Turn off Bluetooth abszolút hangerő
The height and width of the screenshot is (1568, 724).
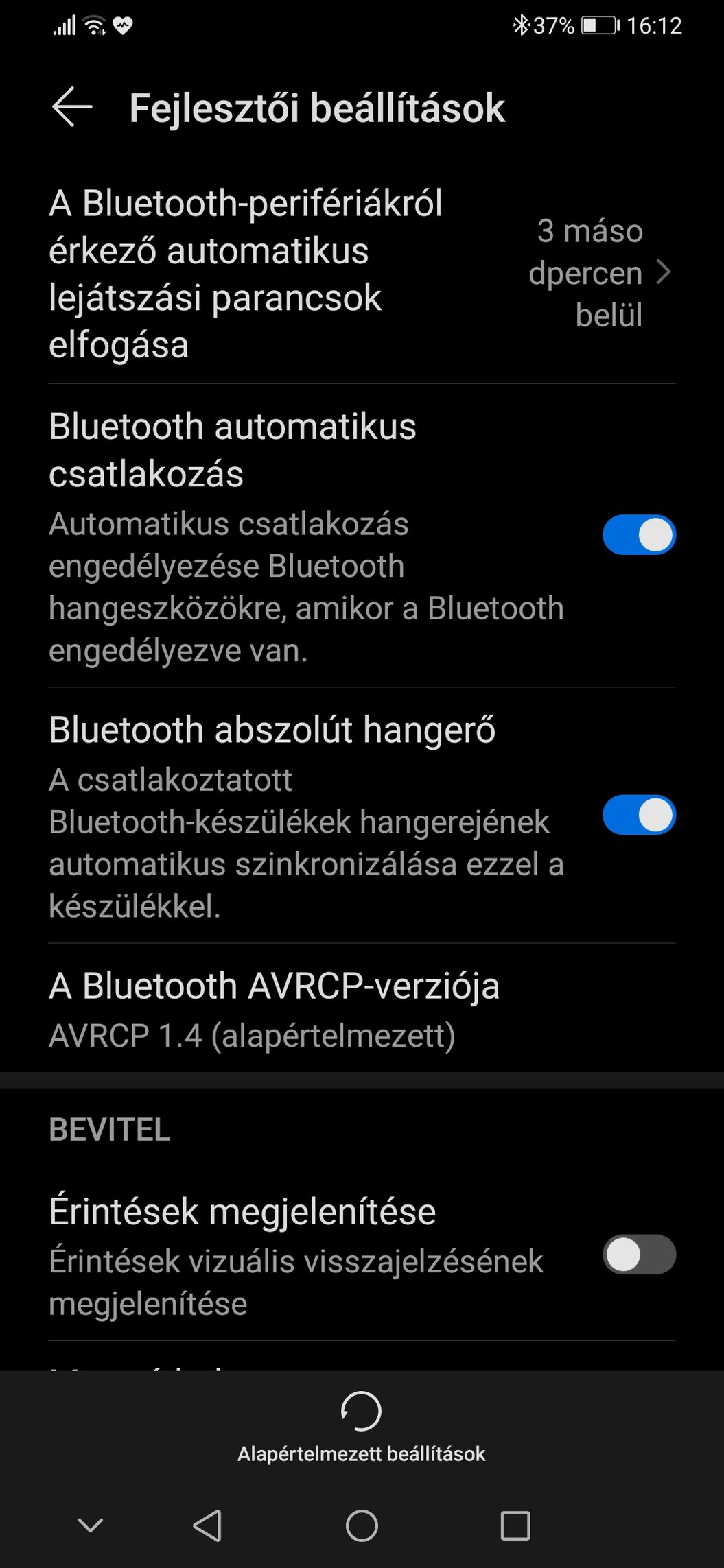pyautogui.click(x=639, y=815)
